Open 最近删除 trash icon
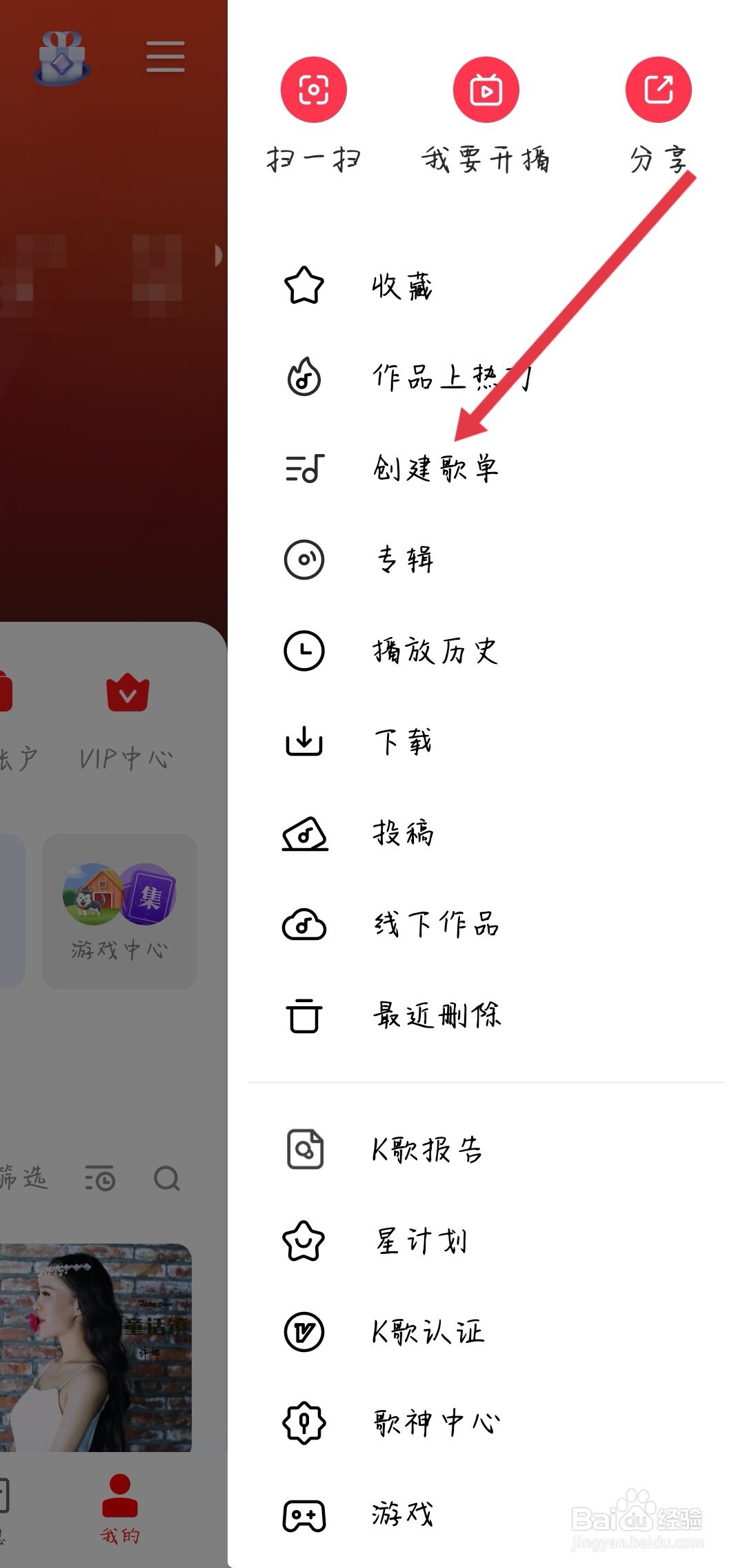The image size is (745, 1568). click(x=304, y=1016)
